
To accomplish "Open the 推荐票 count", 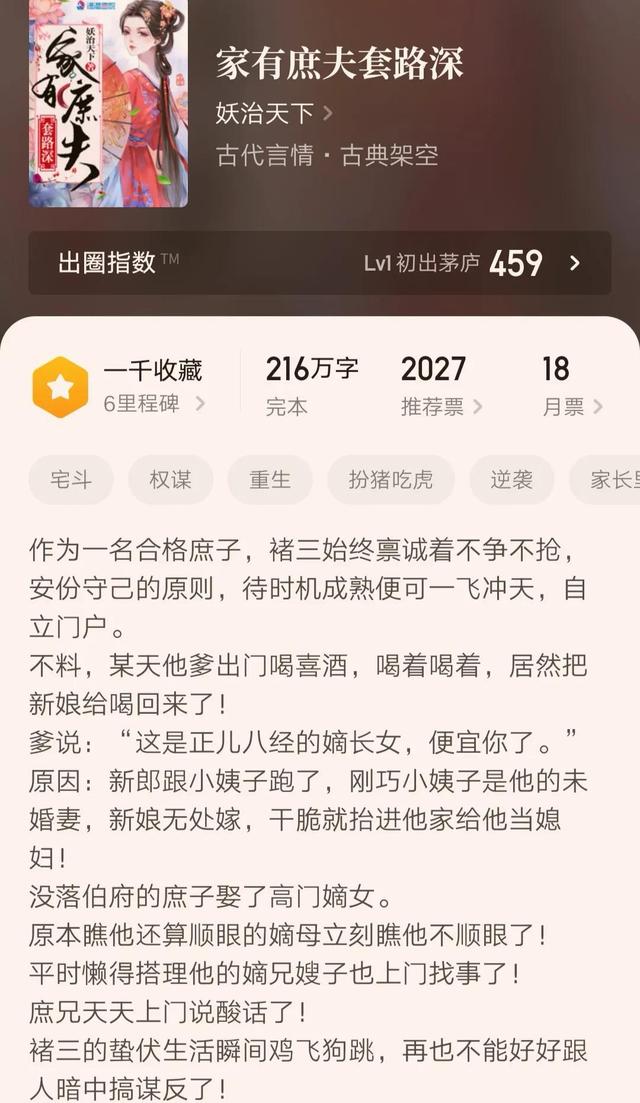I will coord(441,385).
